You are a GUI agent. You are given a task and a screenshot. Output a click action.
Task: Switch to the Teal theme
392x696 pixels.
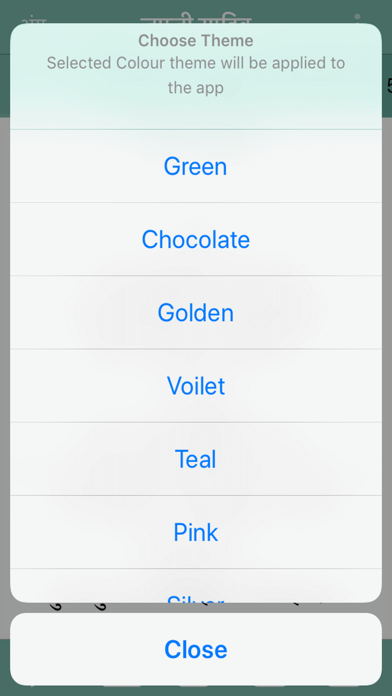[x=196, y=459]
